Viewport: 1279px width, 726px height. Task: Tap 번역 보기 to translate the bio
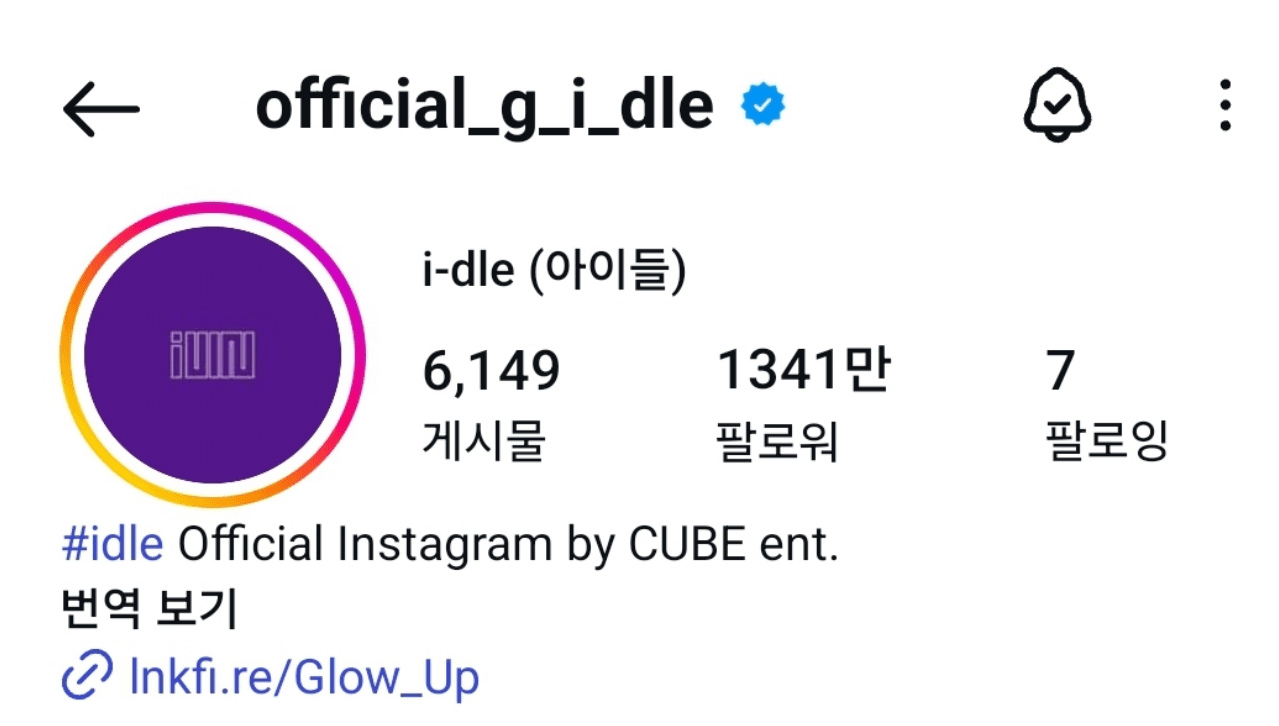(x=149, y=610)
